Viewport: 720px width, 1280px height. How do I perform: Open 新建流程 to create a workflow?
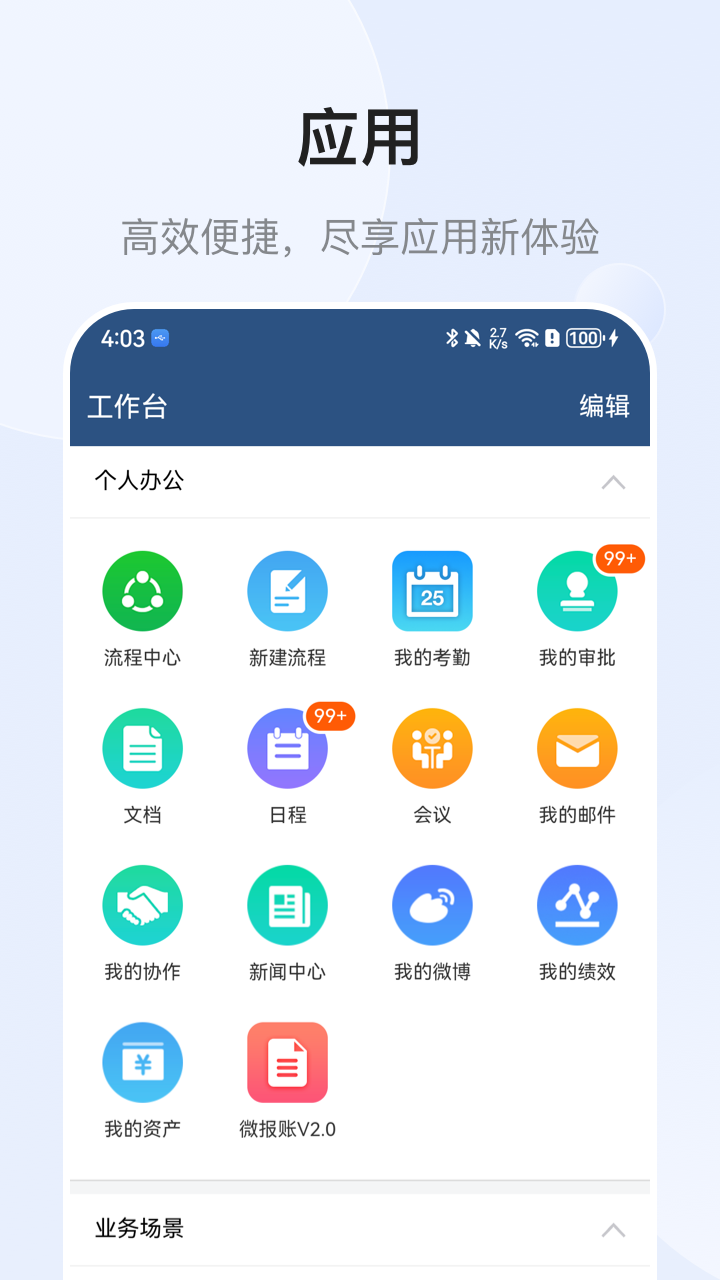pos(288,591)
